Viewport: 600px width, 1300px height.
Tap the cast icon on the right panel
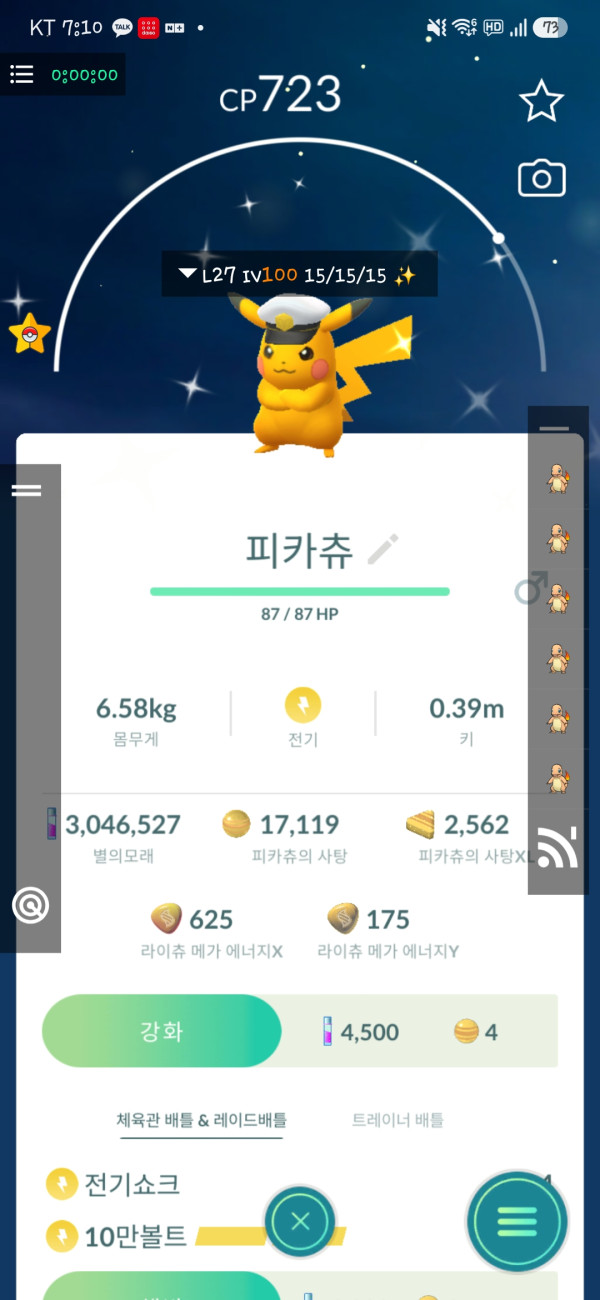557,848
